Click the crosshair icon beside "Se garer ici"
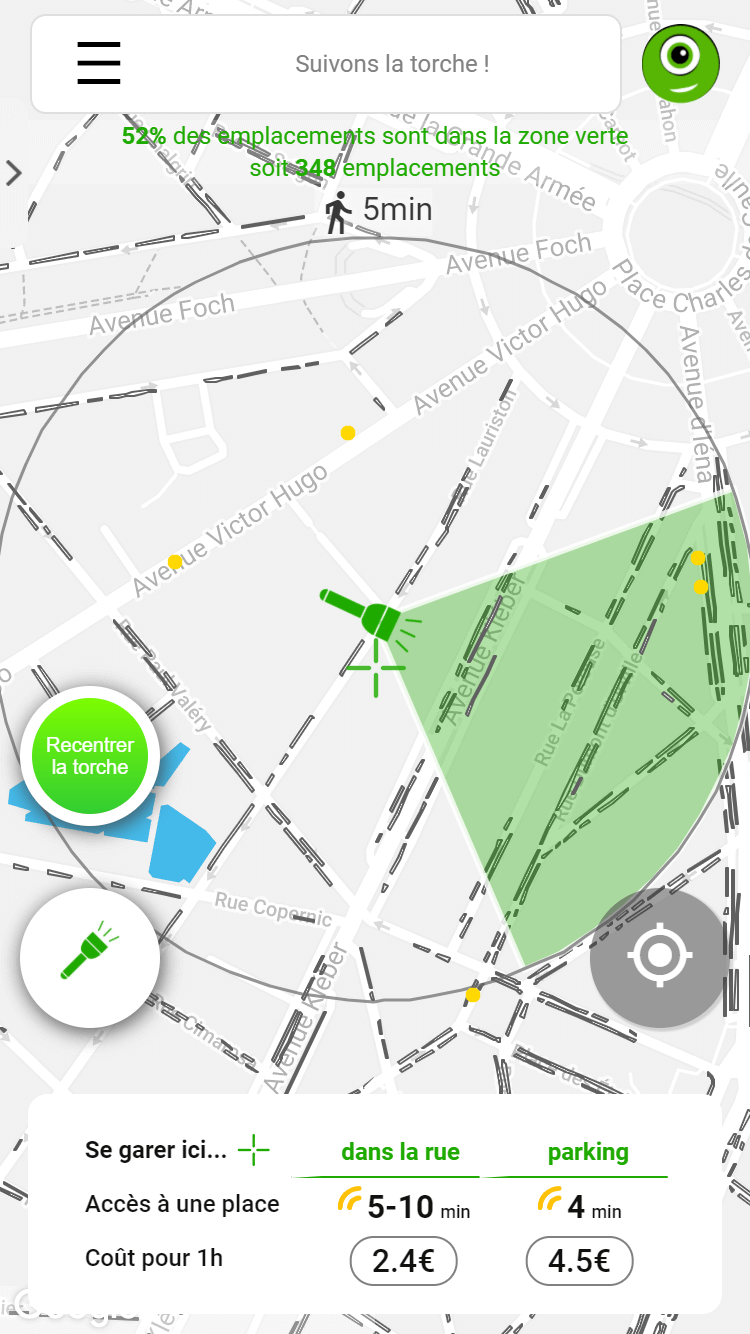This screenshot has width=750, height=1334. pyautogui.click(x=253, y=1150)
